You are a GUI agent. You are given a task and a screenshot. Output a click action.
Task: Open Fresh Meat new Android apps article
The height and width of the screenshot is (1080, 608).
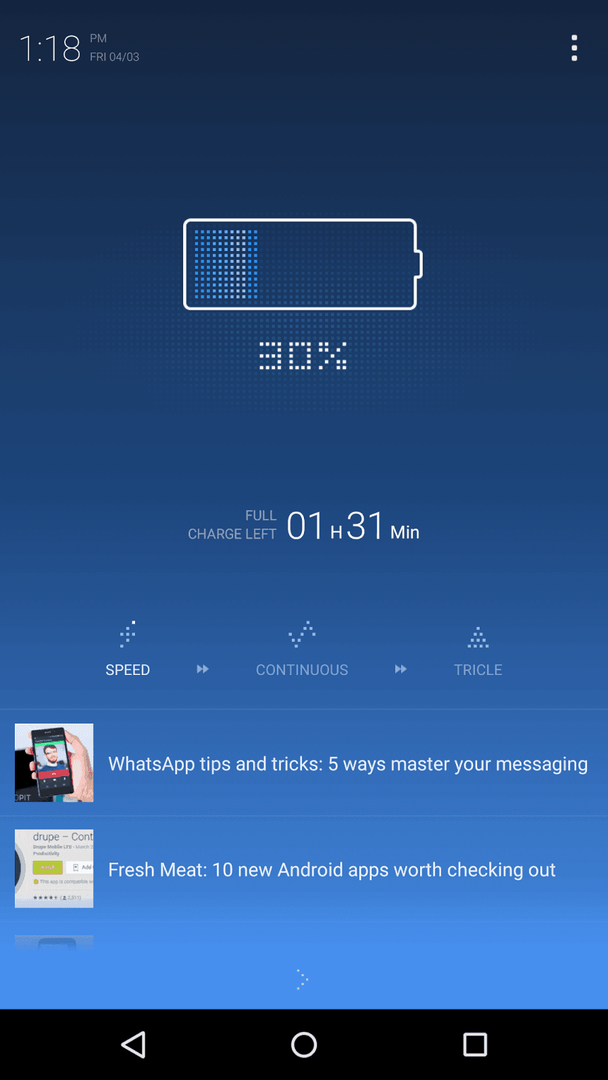[331, 870]
